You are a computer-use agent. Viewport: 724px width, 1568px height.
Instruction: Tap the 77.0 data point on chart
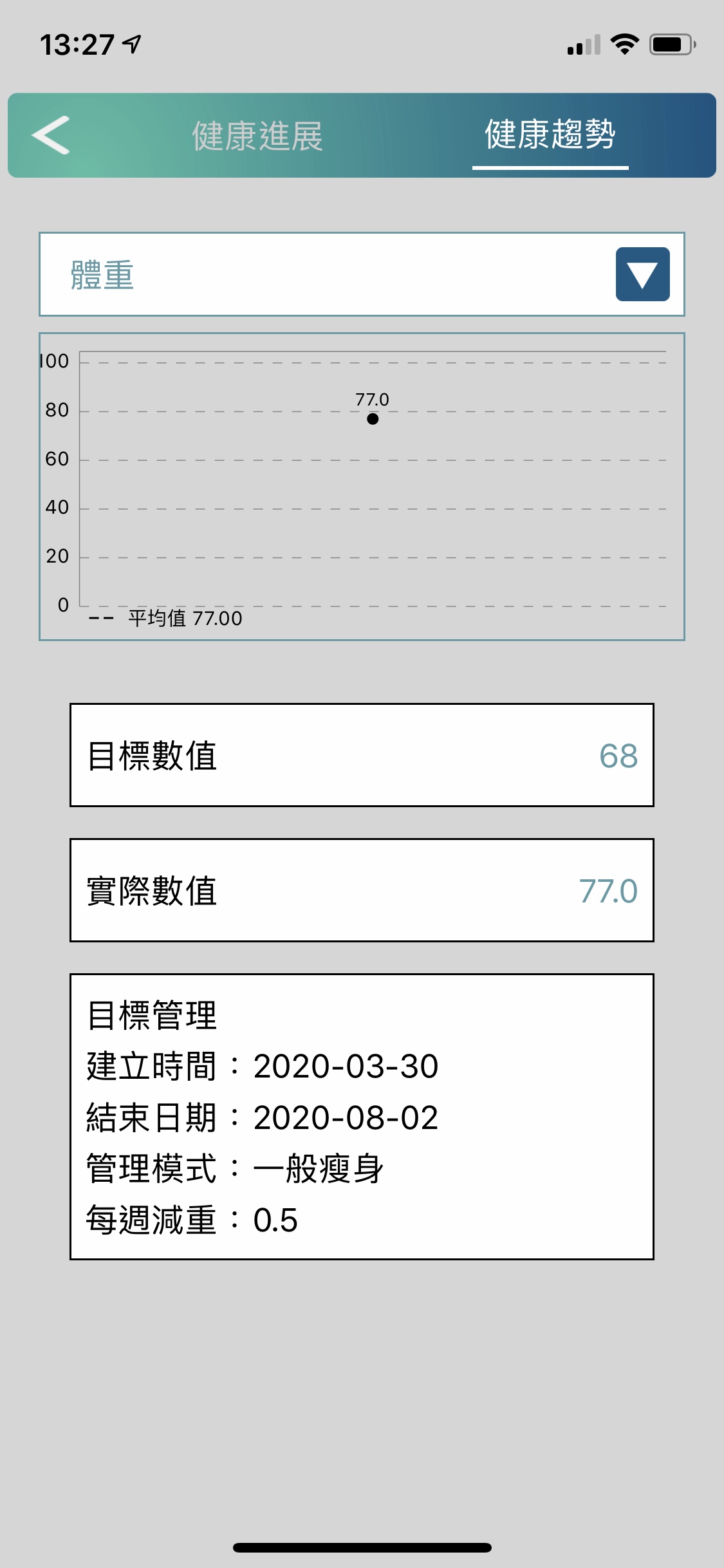pos(373,419)
